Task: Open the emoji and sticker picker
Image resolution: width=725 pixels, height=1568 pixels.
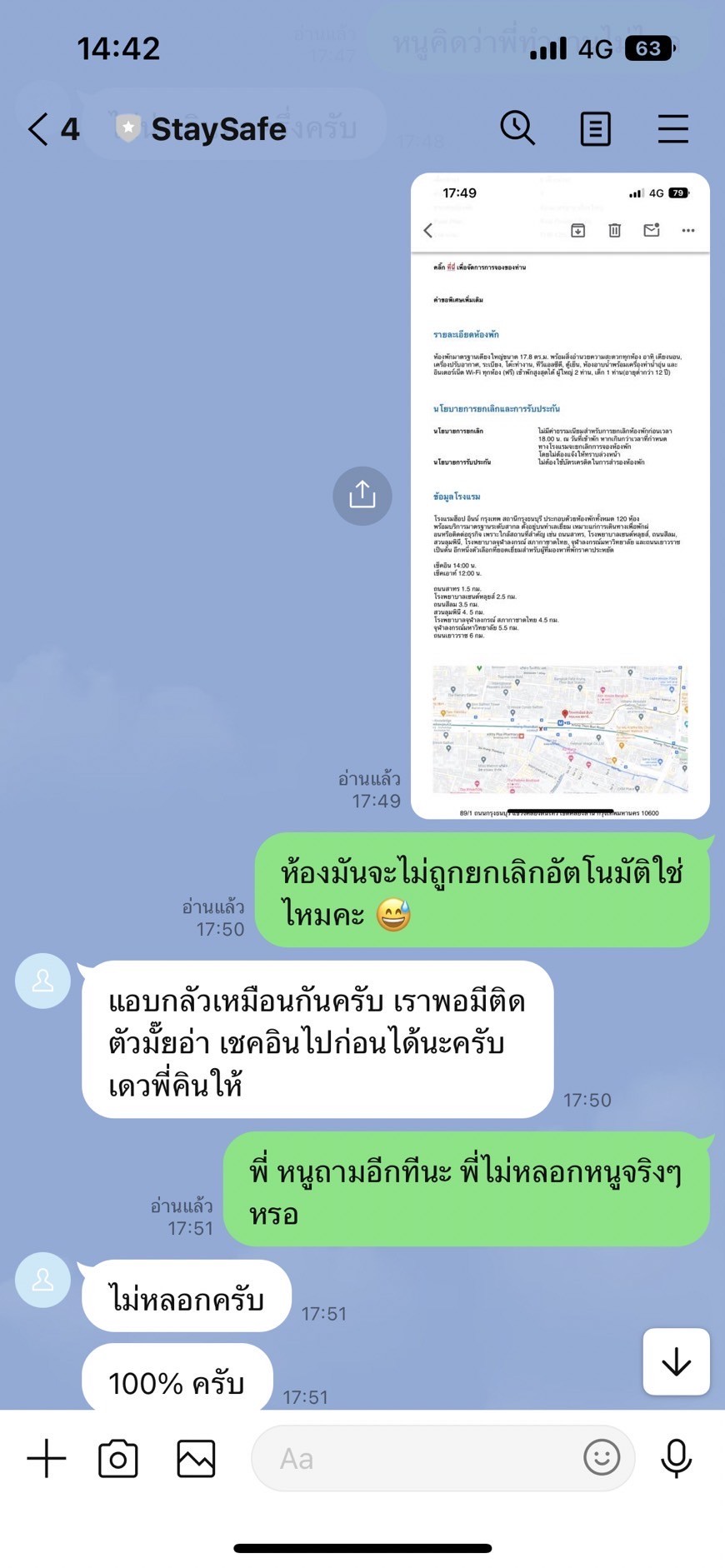Action: (602, 1458)
